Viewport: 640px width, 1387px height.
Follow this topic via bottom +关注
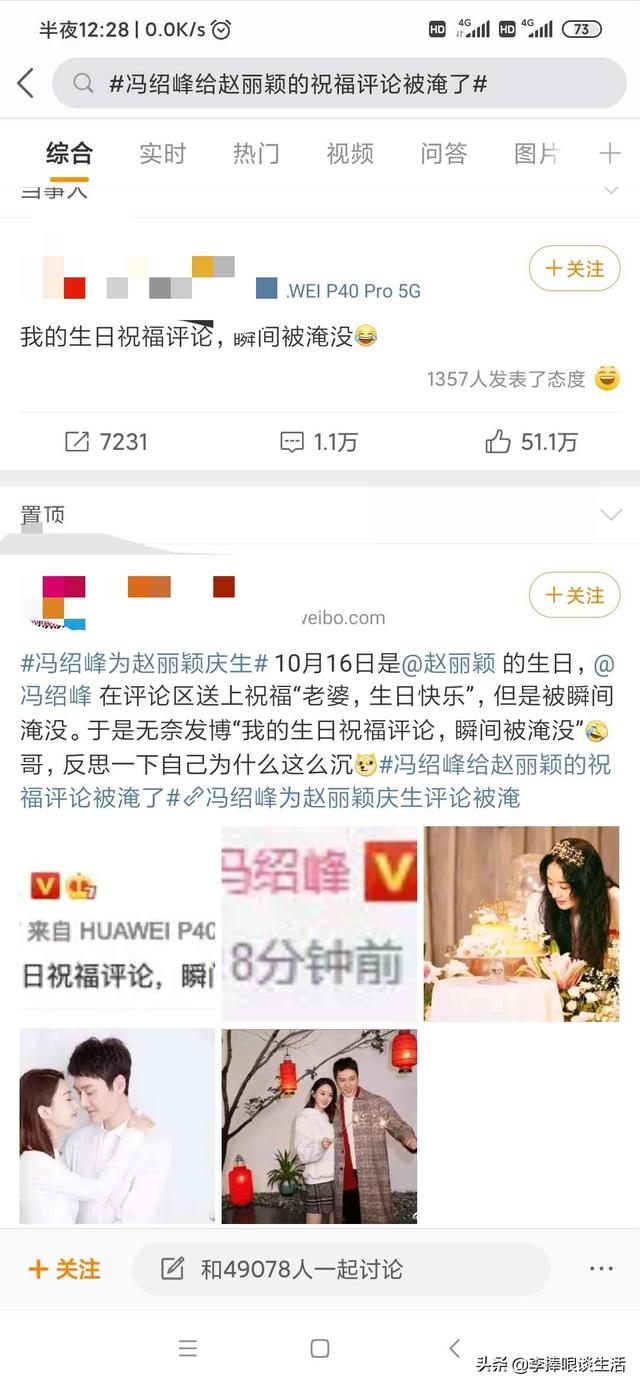pos(64,1269)
